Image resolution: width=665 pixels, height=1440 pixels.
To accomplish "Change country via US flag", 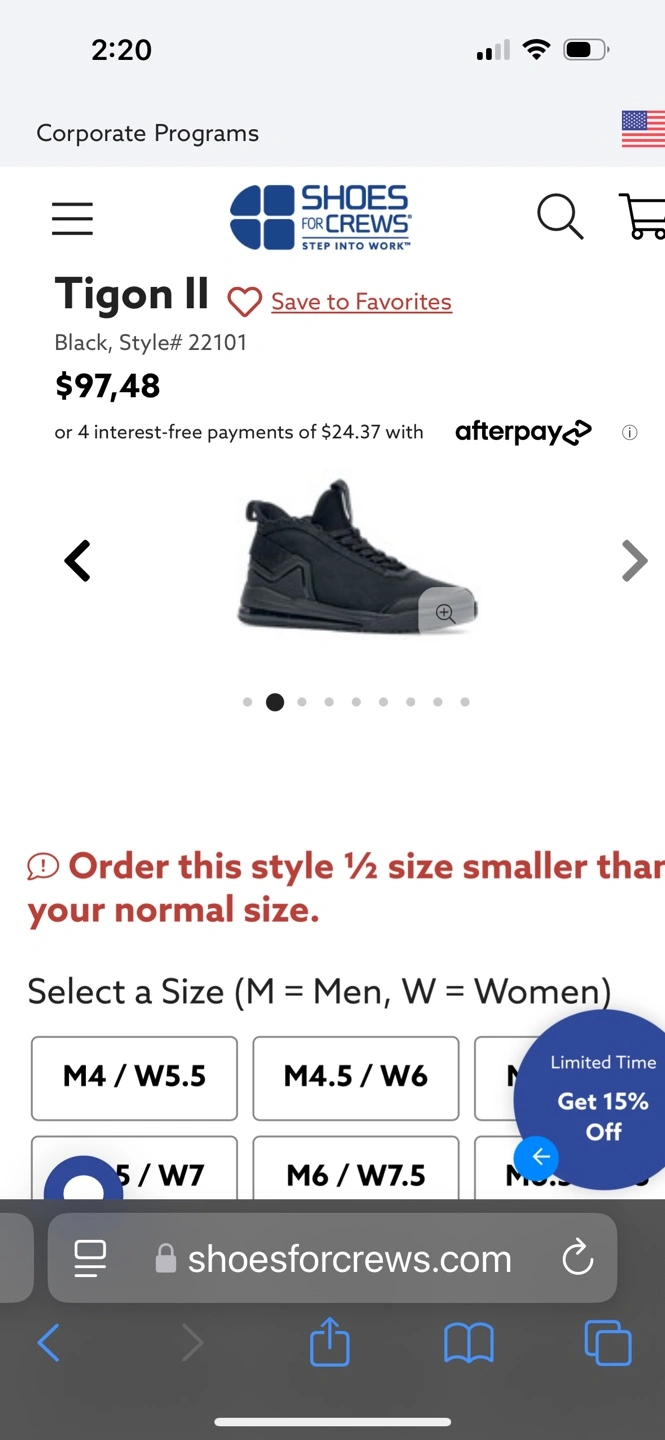I will click(643, 130).
